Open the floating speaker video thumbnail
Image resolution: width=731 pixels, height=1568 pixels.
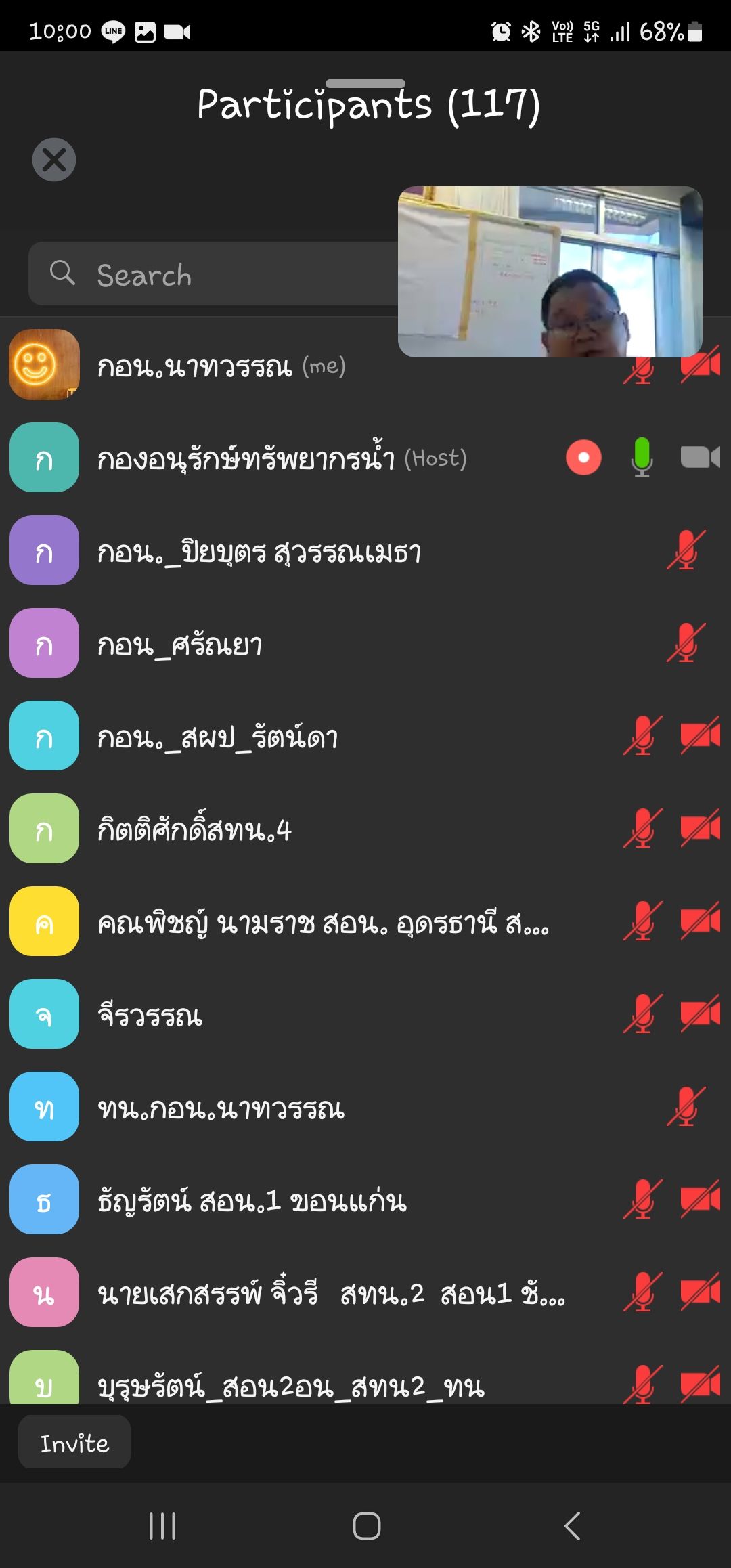coord(550,271)
